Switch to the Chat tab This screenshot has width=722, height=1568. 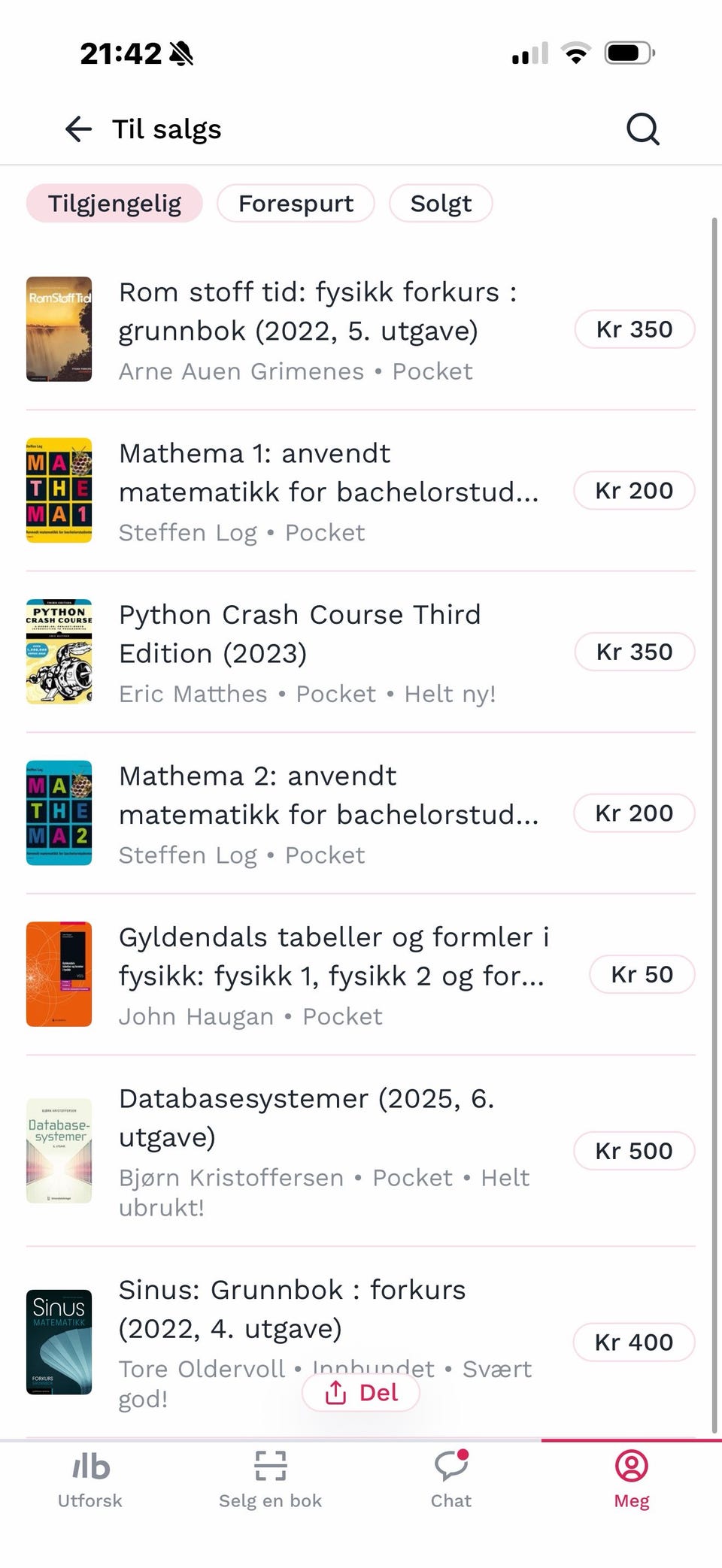[451, 1479]
